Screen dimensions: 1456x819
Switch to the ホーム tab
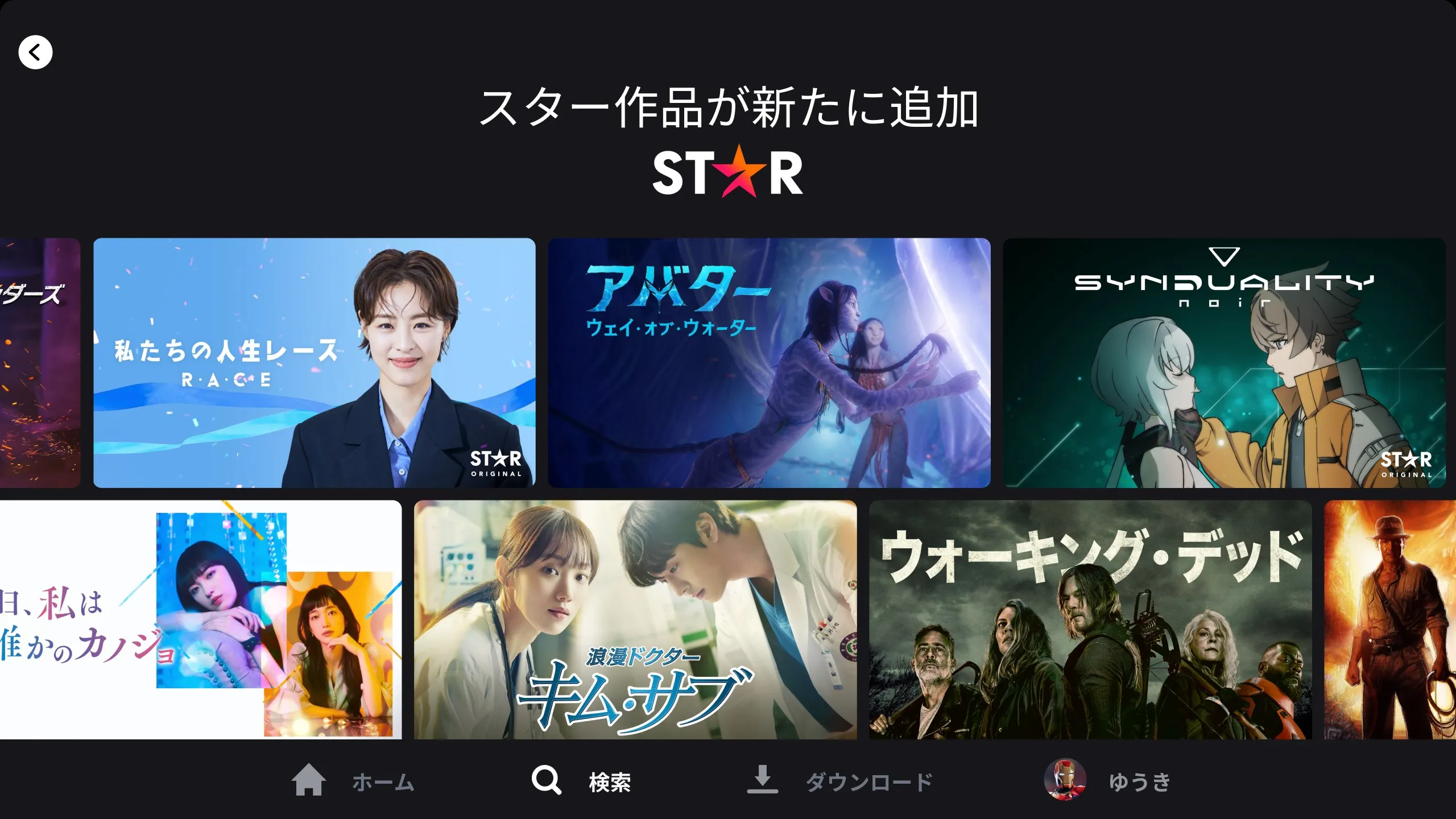353,781
